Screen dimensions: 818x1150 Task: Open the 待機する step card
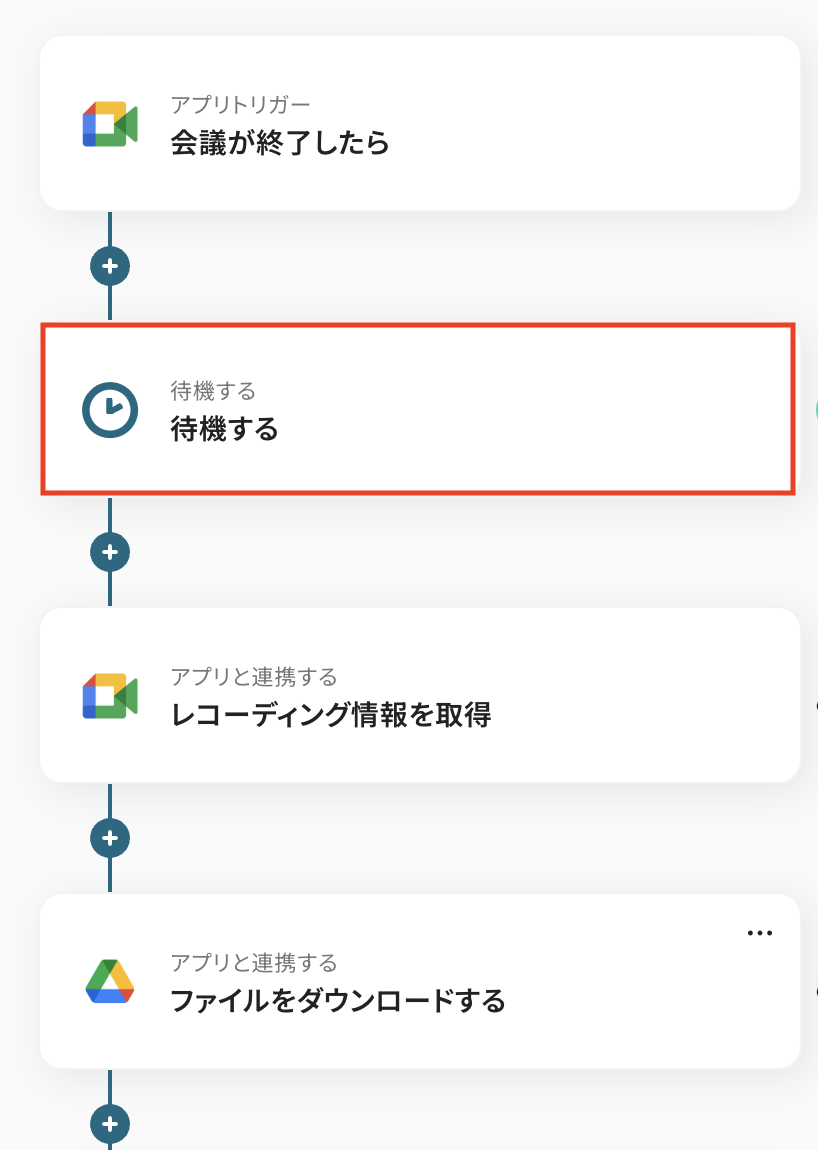[x=419, y=410]
